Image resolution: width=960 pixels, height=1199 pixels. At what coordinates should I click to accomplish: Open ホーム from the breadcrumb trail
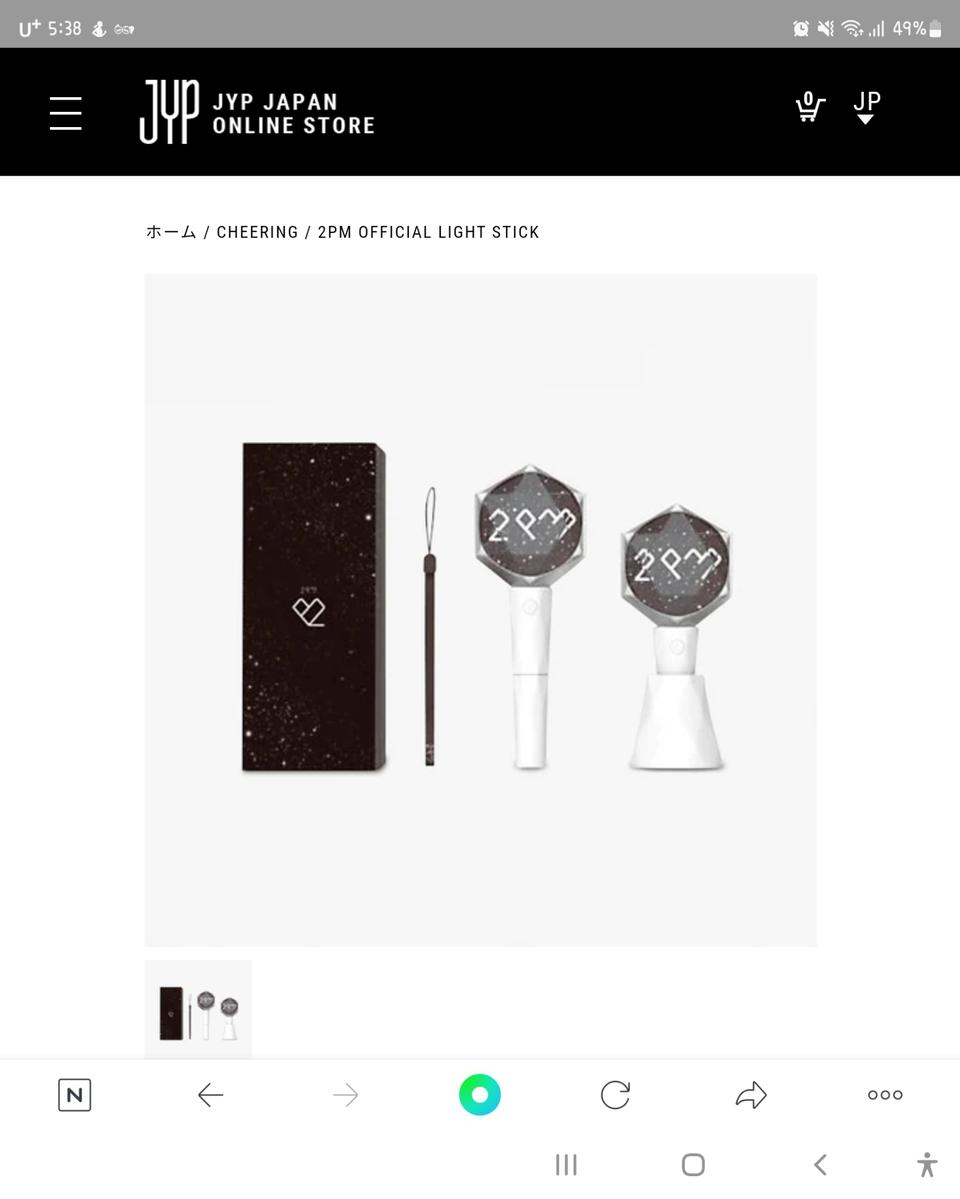pos(170,232)
